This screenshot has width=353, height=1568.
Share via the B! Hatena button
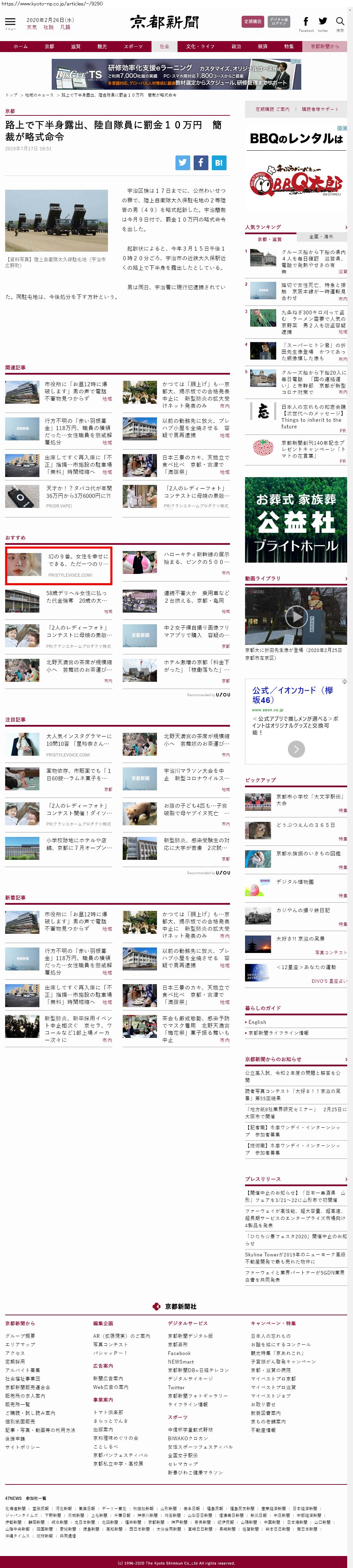click(219, 163)
